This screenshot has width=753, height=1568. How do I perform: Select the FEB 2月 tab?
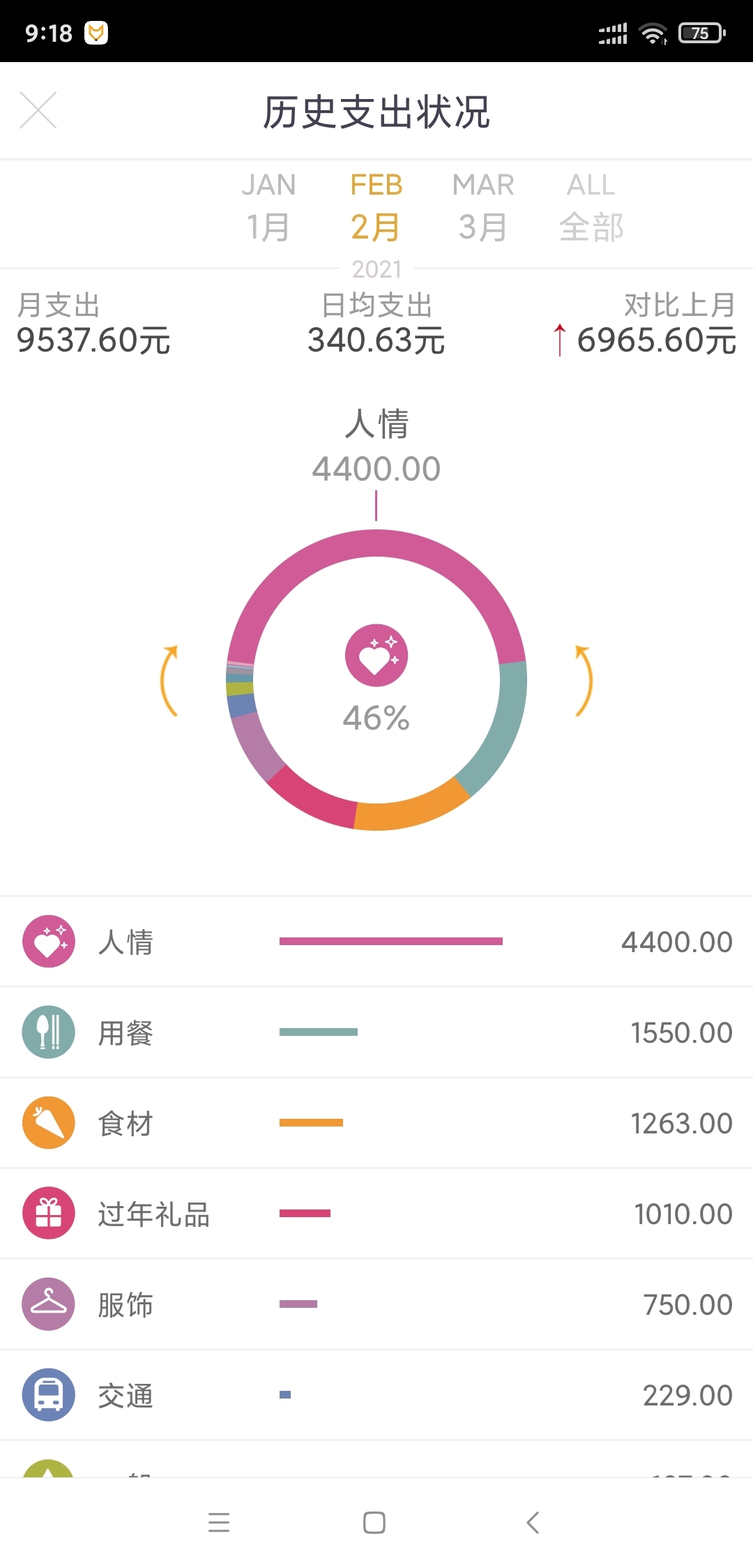click(x=376, y=207)
